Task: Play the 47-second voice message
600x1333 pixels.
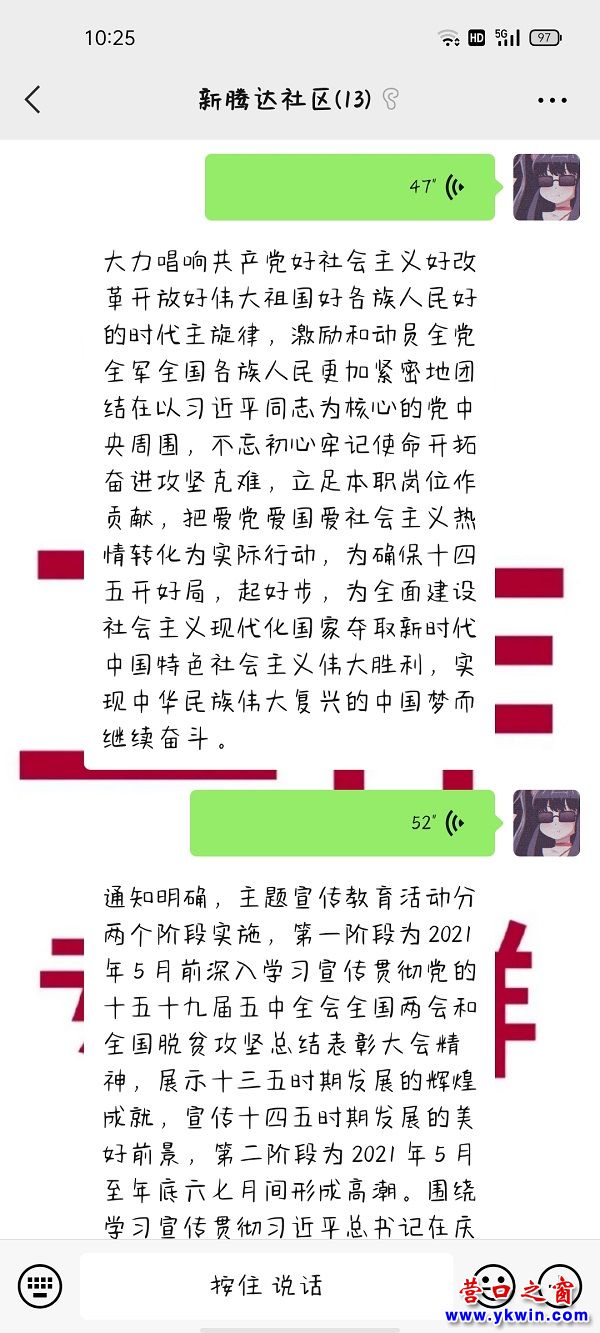Action: pos(350,187)
